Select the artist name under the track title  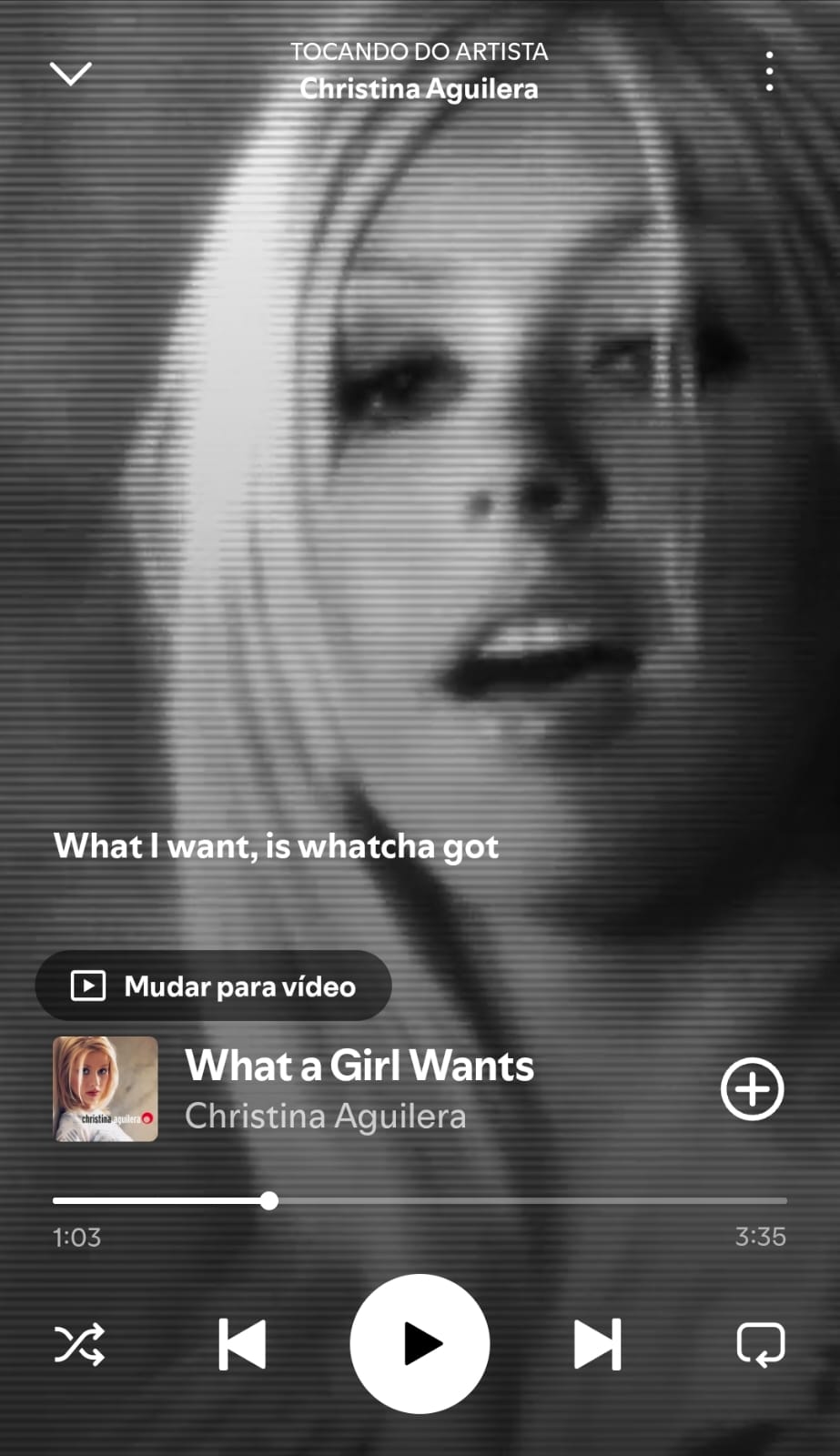(326, 1116)
